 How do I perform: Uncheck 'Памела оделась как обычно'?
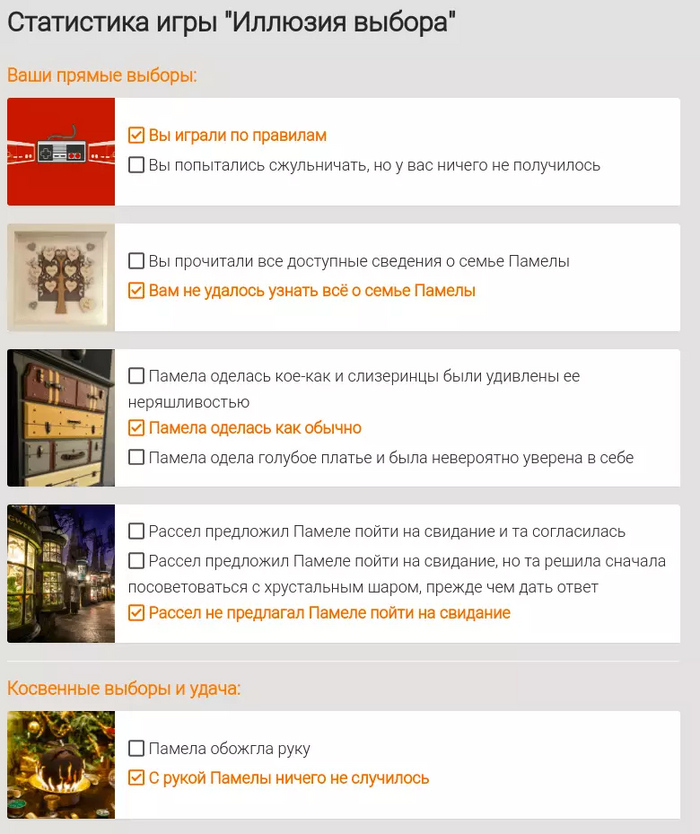137,428
